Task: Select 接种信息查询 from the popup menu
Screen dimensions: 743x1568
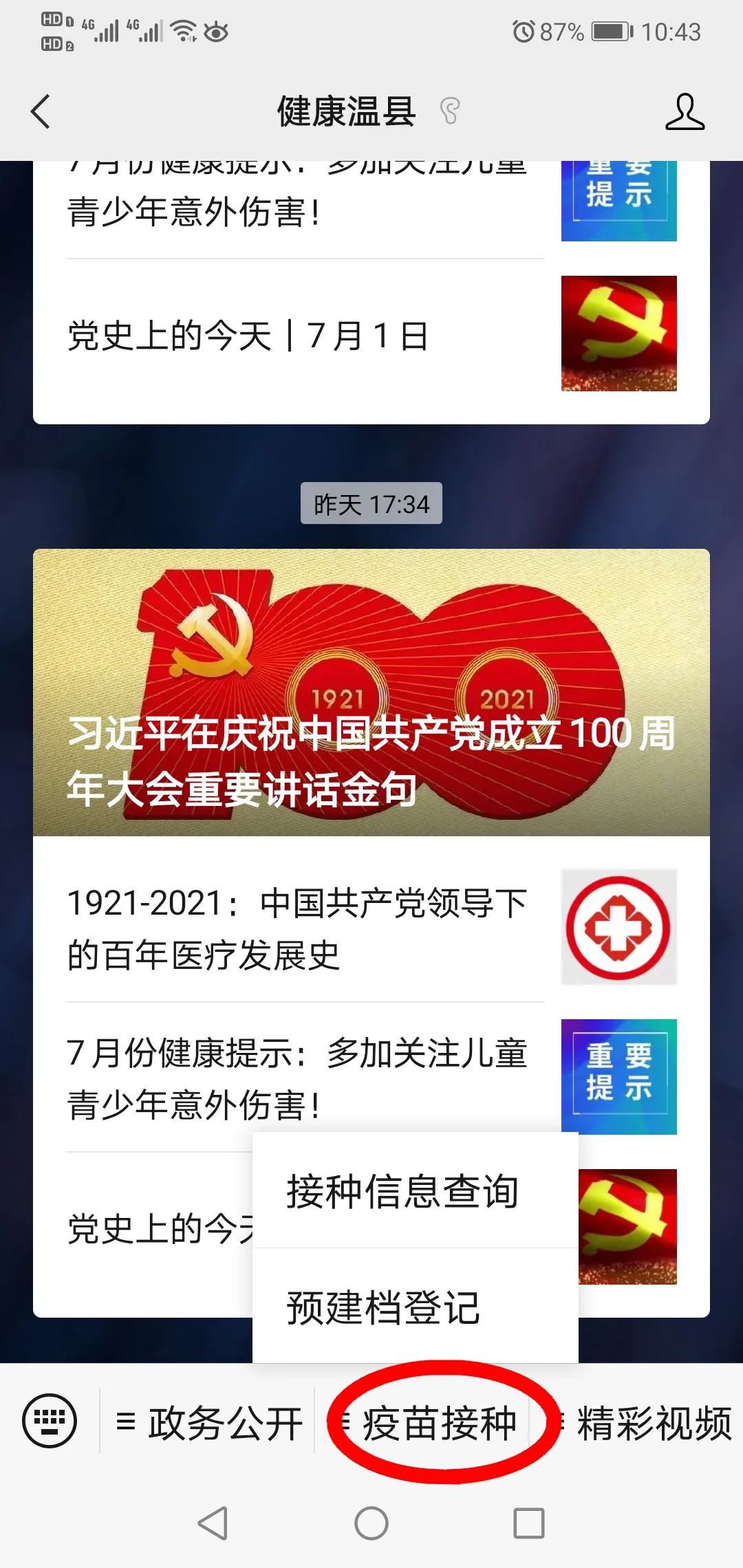Action: click(x=403, y=1192)
